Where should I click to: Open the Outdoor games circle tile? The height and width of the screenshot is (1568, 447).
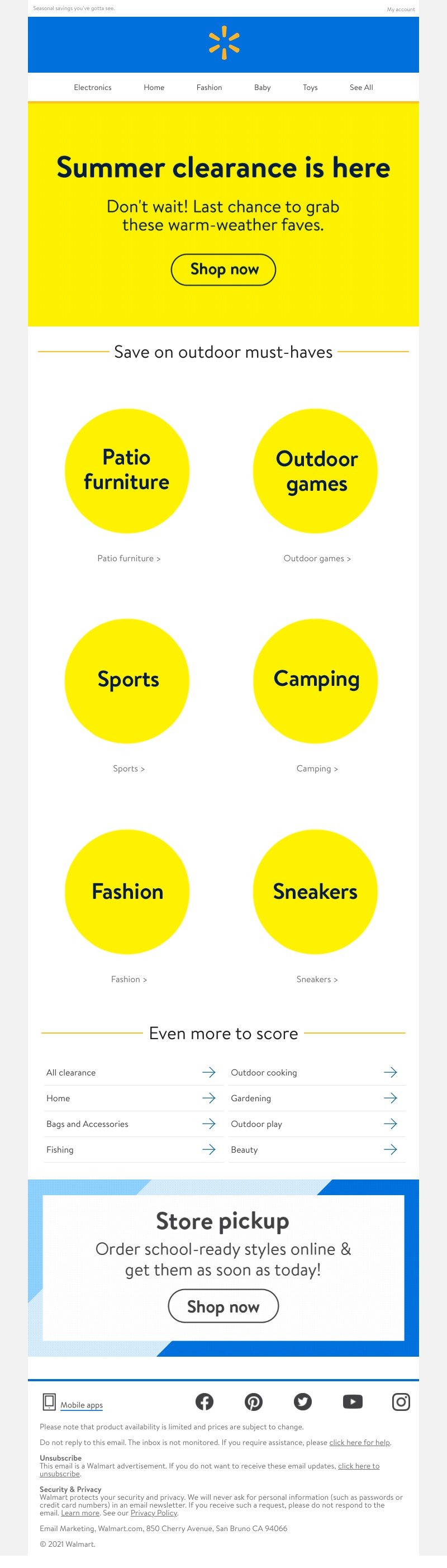[x=315, y=470]
